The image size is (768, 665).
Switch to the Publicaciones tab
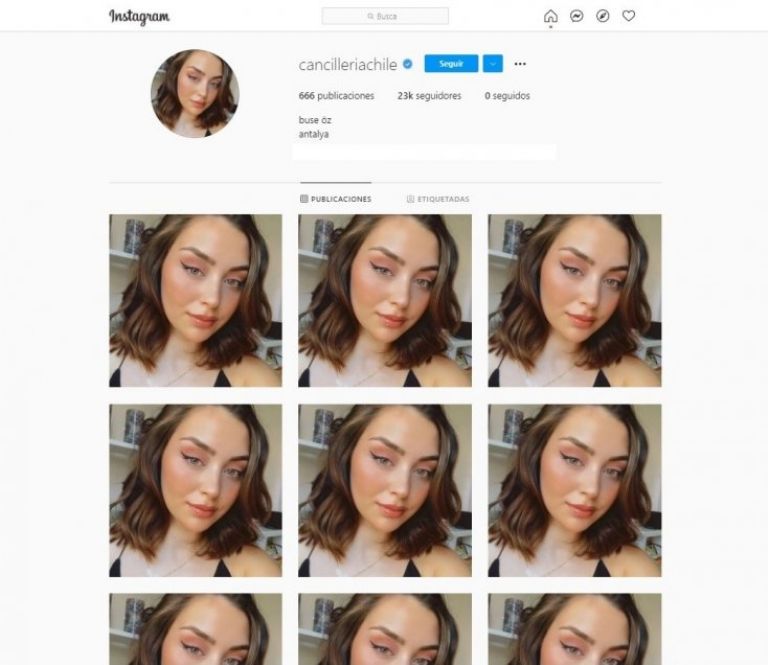coord(336,199)
